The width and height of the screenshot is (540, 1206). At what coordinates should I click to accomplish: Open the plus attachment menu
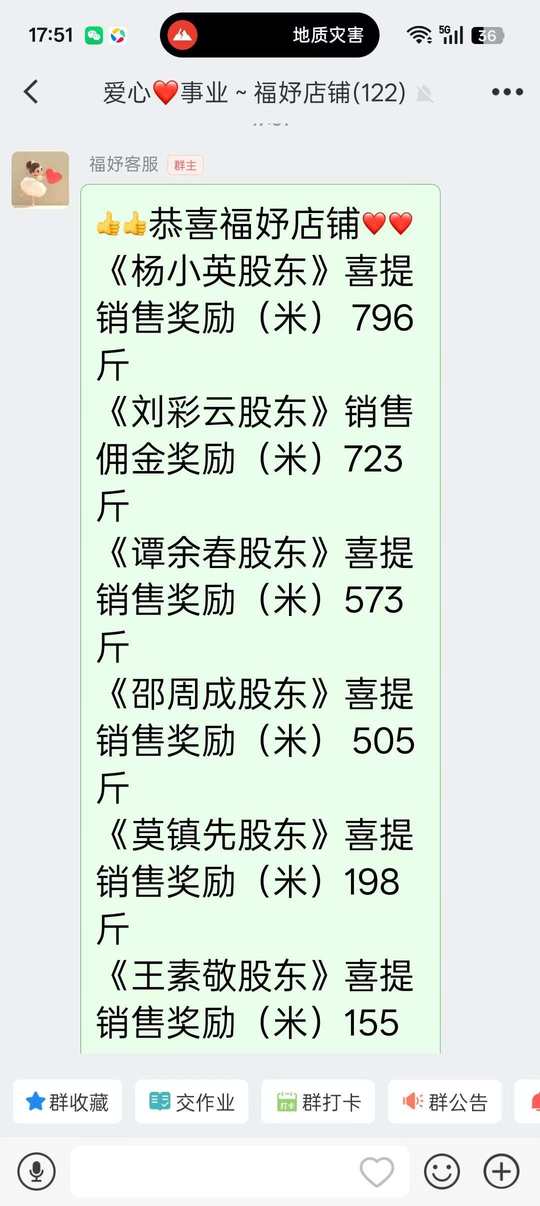point(502,1171)
